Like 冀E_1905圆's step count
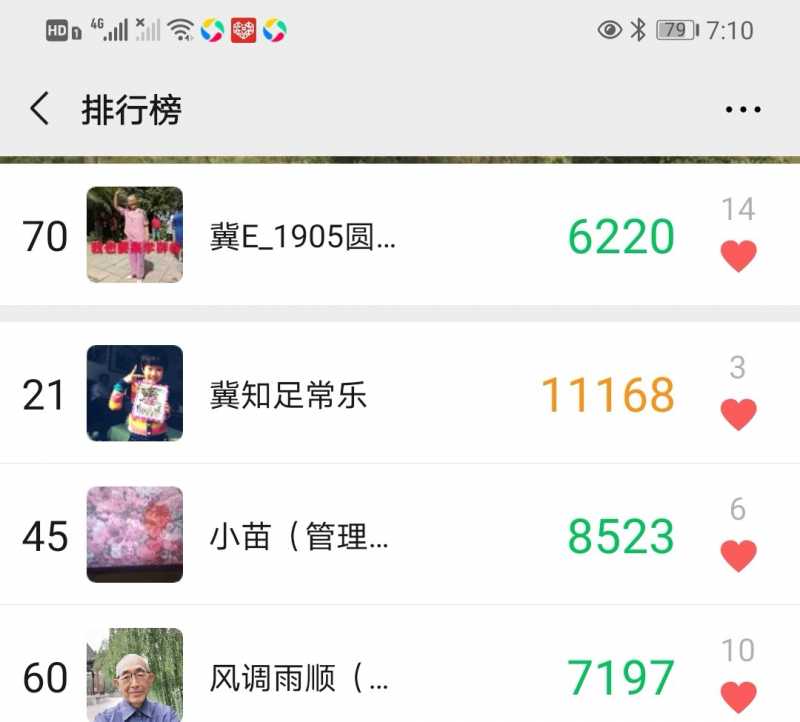Viewport: 800px width, 722px height. point(738,257)
